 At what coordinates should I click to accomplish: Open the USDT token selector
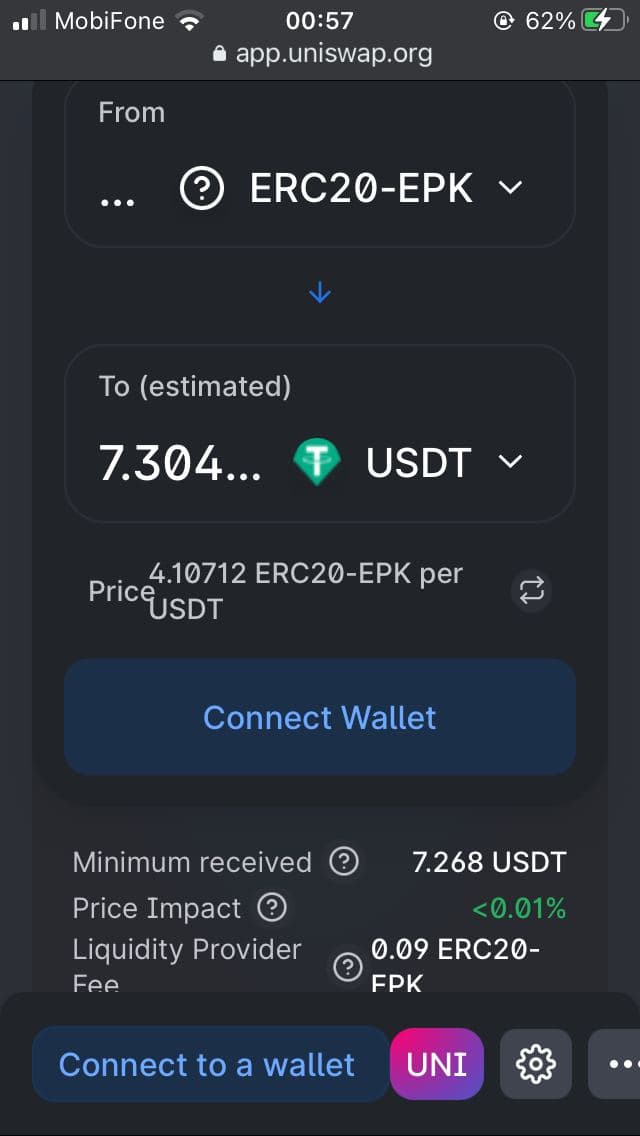click(408, 462)
